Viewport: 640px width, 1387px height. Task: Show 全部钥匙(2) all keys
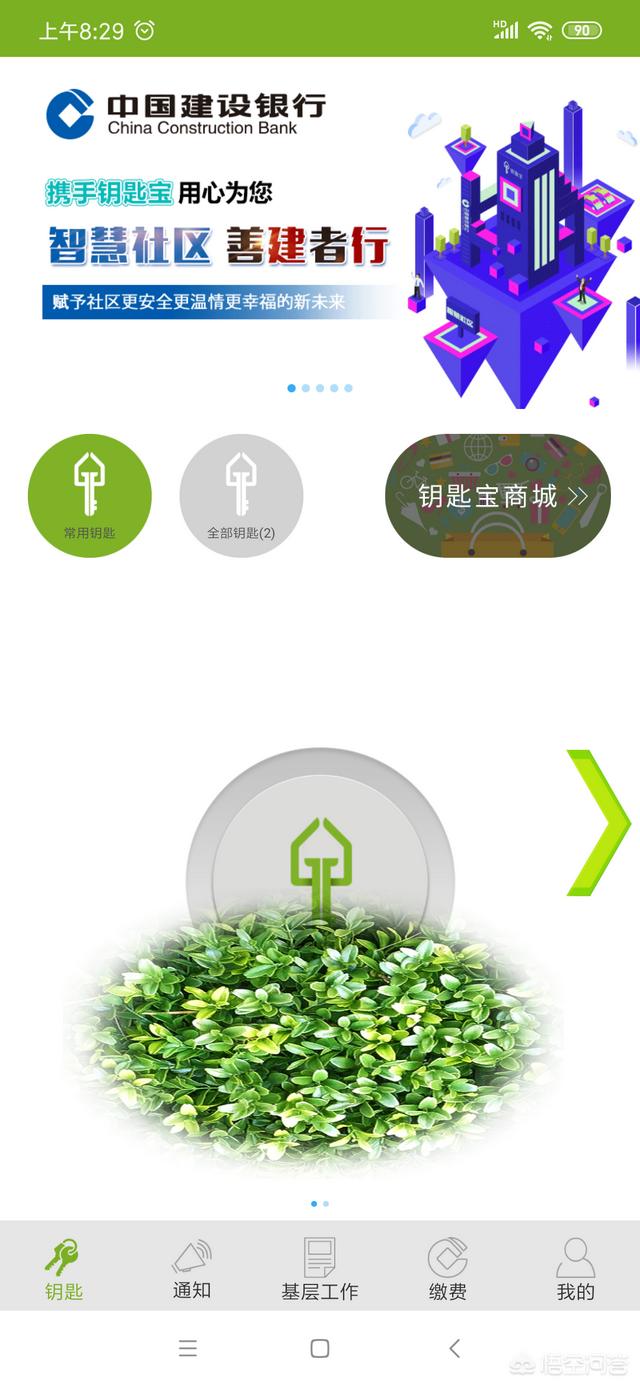(241, 495)
